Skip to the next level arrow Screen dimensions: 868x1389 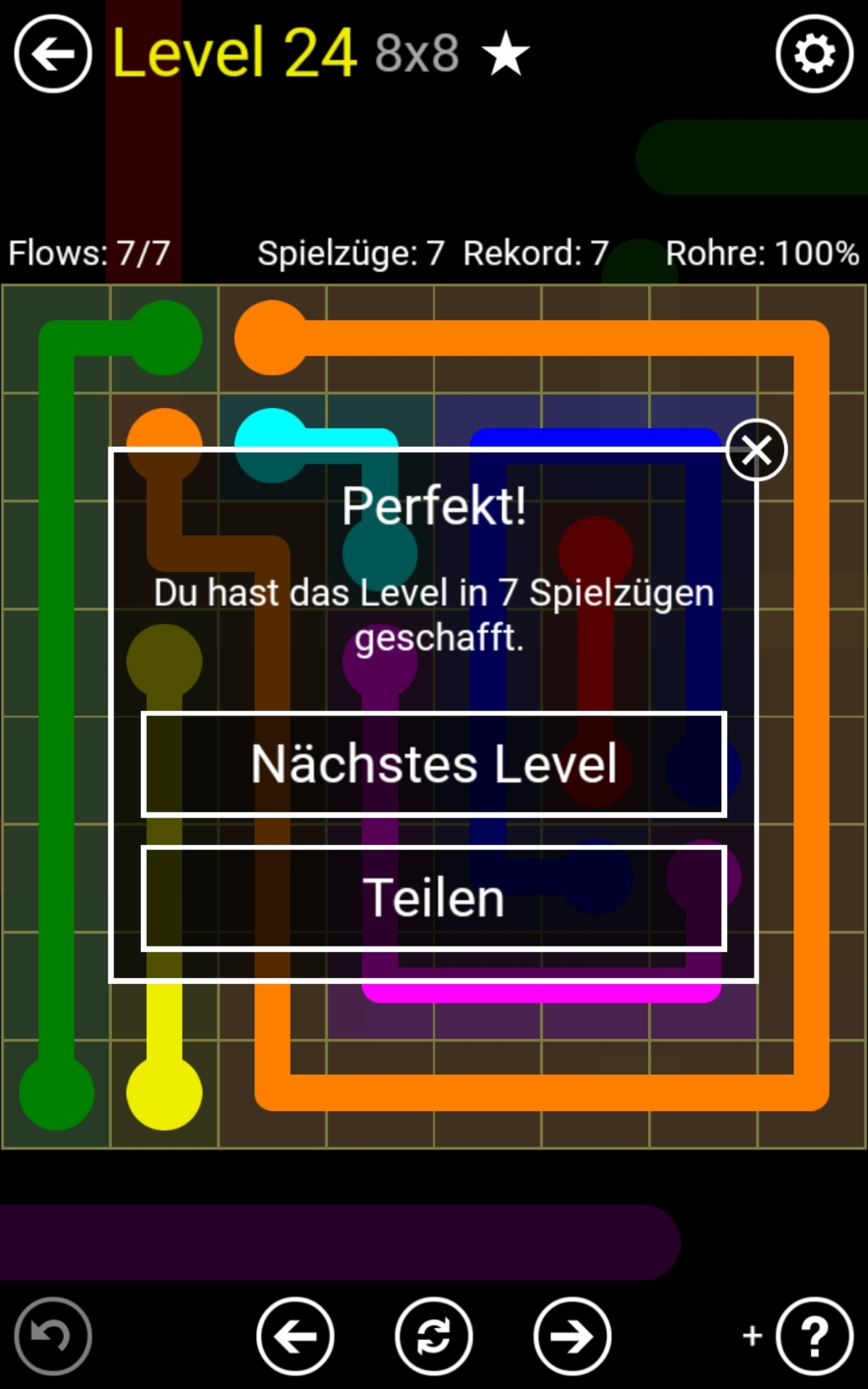pos(572,1336)
